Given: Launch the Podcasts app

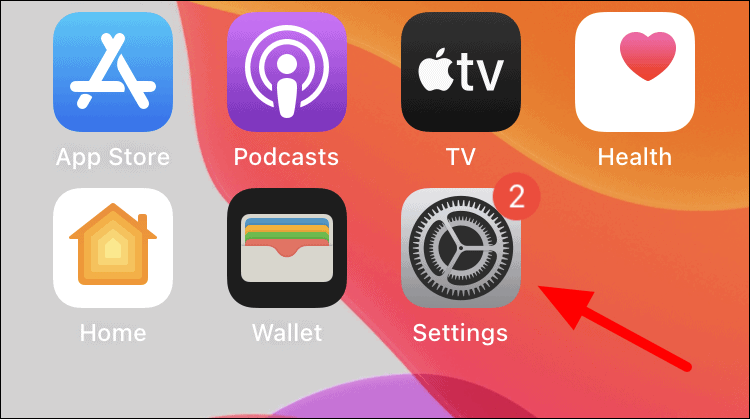Looking at the screenshot, I should [286, 74].
